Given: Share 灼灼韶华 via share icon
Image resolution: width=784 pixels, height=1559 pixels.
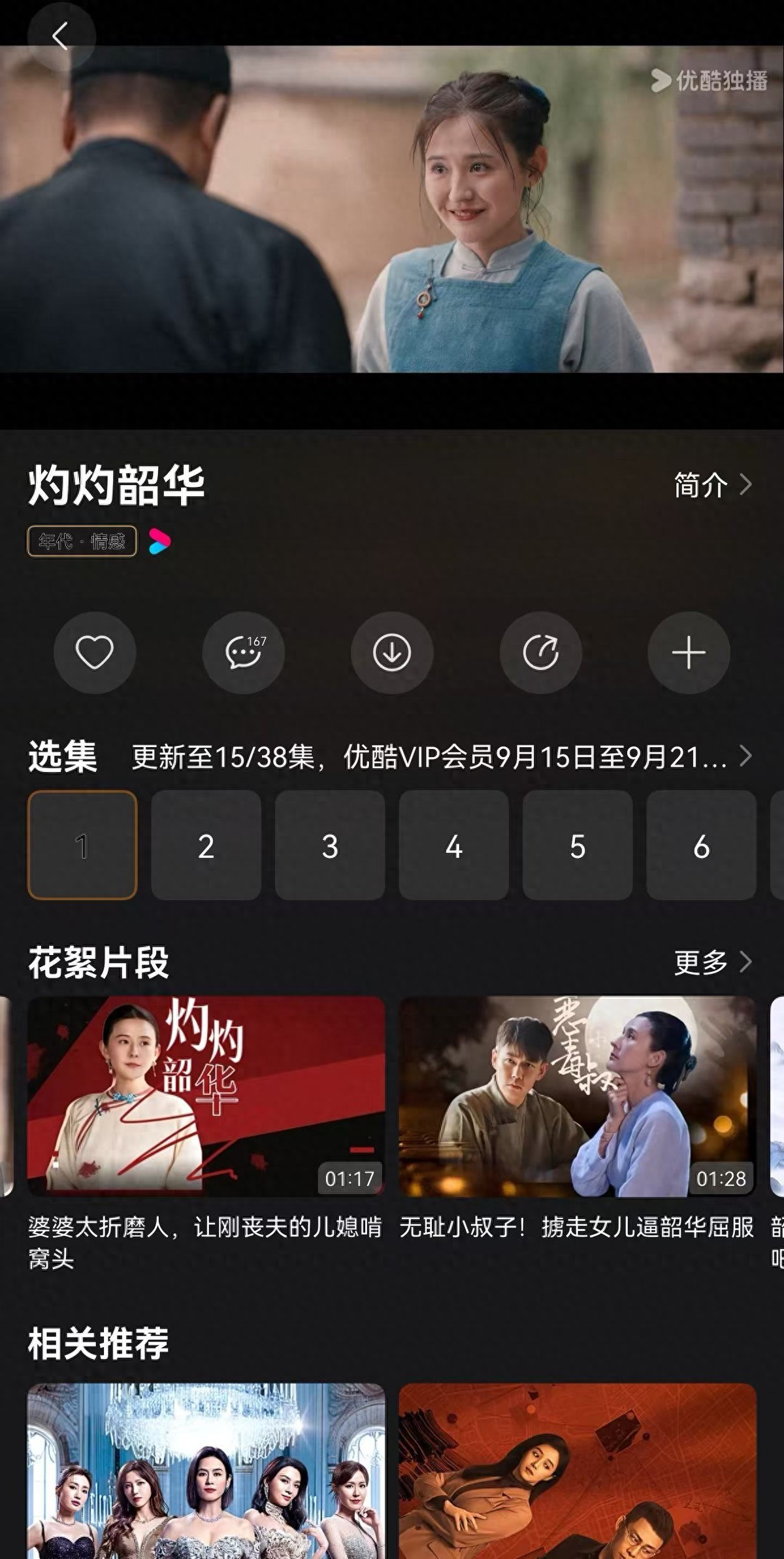Looking at the screenshot, I should [x=540, y=652].
